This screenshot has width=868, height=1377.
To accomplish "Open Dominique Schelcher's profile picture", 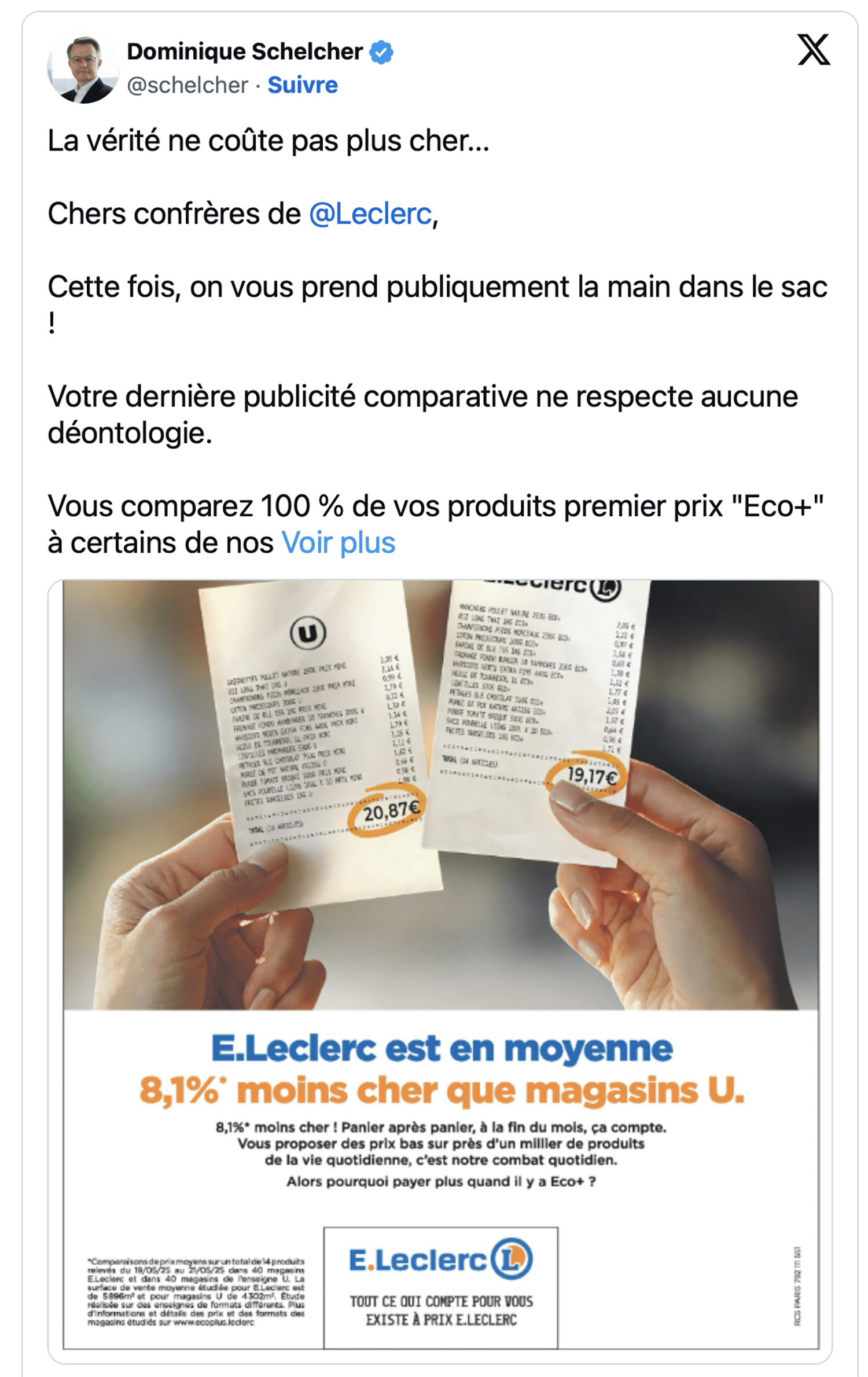I will 83,68.
